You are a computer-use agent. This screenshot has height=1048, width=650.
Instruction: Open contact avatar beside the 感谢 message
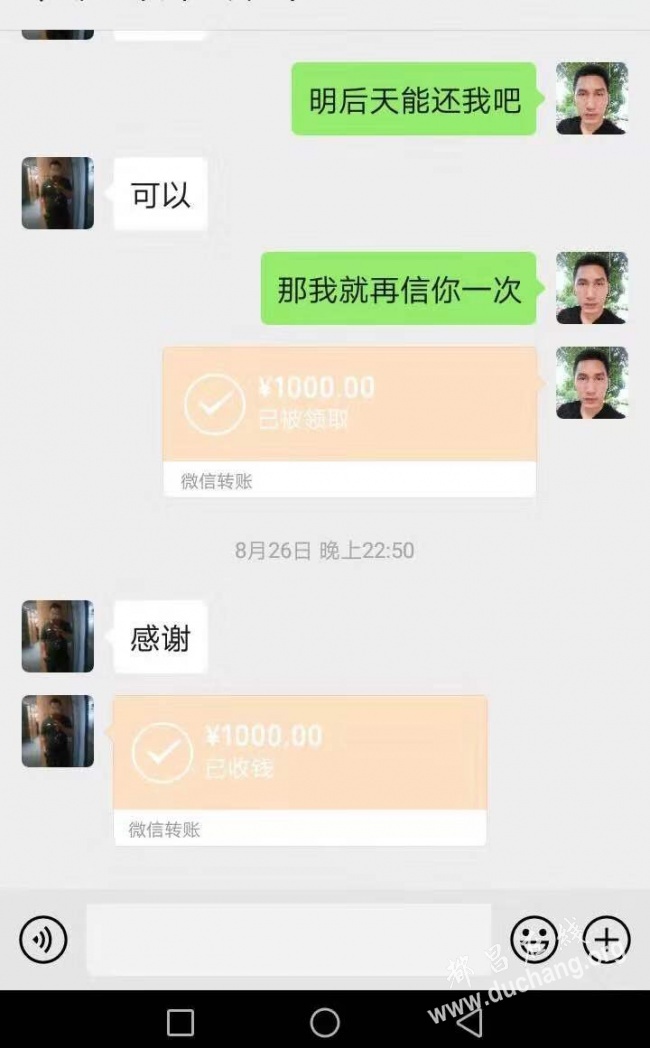pos(58,636)
